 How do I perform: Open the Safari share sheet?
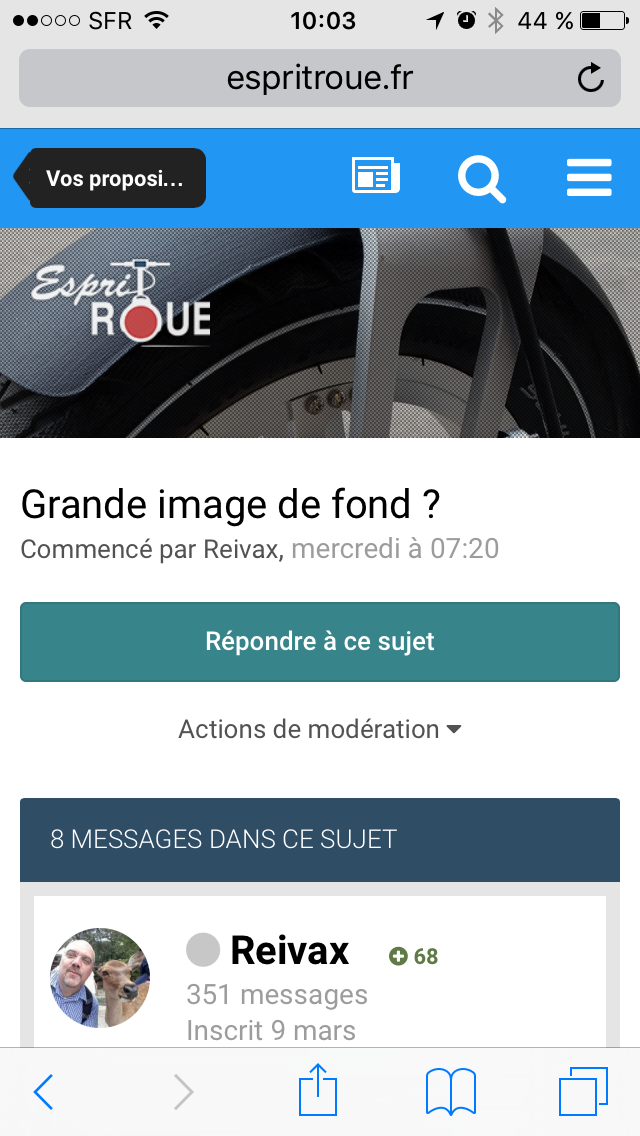pyautogui.click(x=318, y=1088)
